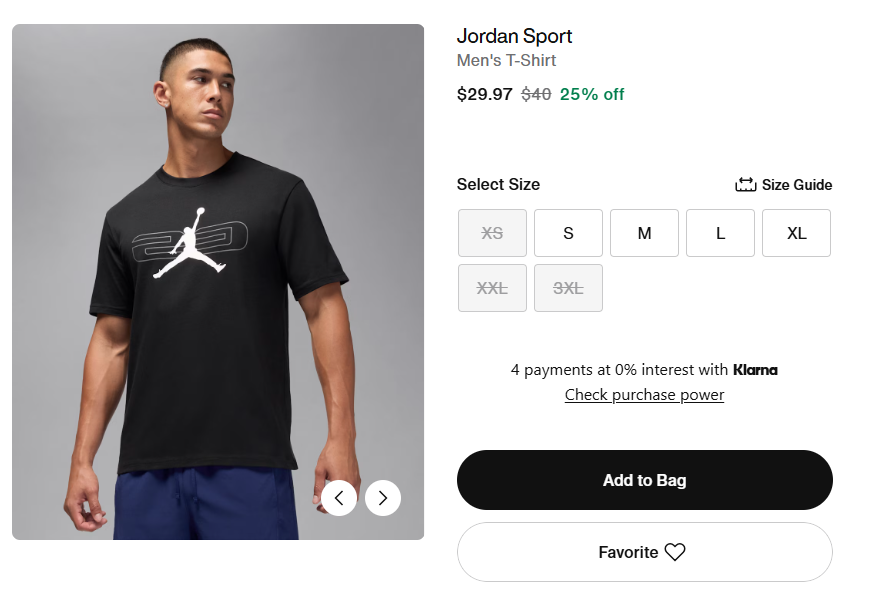Show the next product image
Screen dimensions: 890x604
point(383,497)
